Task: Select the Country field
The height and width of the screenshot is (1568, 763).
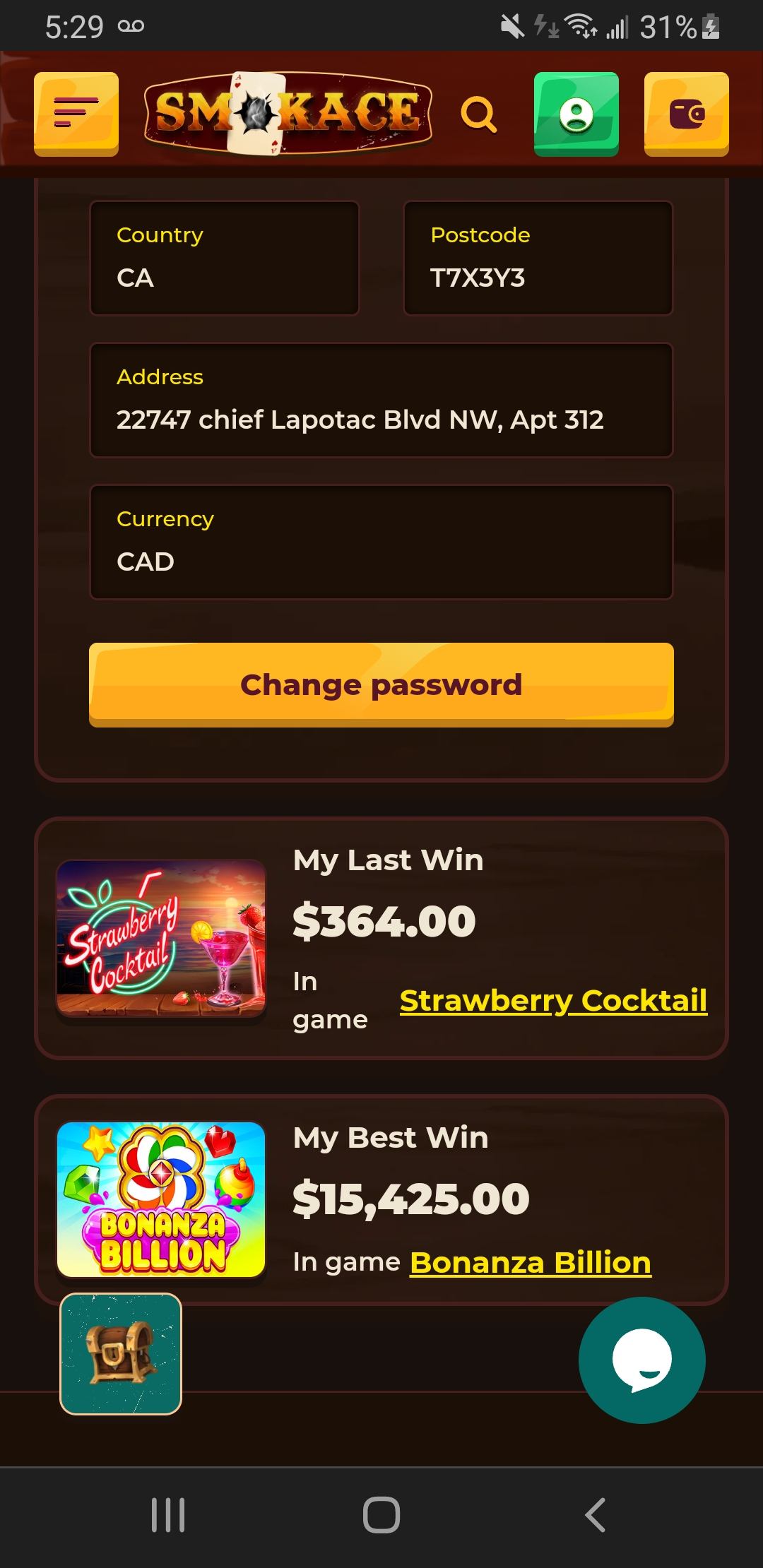Action: [x=224, y=258]
